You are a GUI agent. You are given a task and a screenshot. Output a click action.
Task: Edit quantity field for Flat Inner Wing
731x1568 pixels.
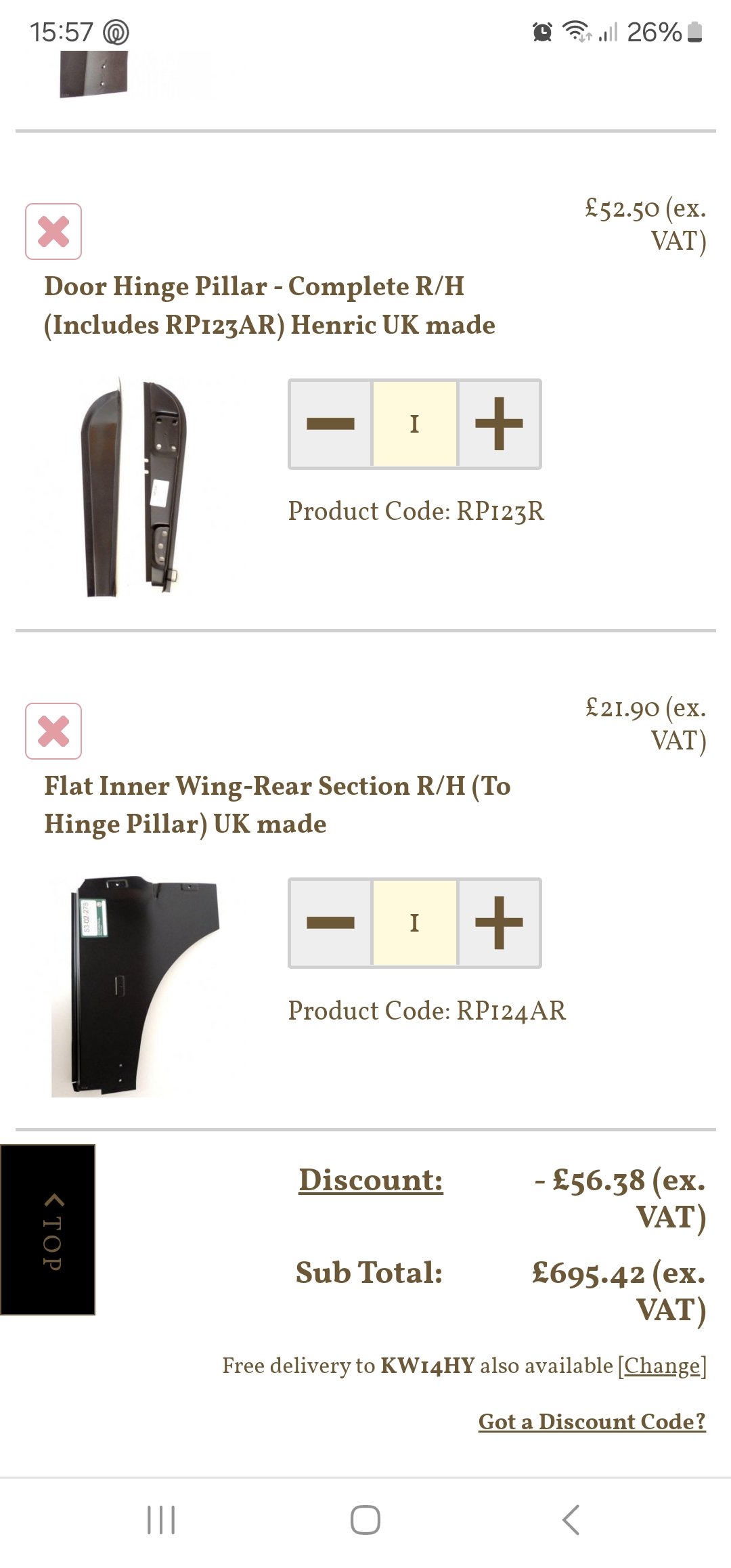pyautogui.click(x=415, y=923)
